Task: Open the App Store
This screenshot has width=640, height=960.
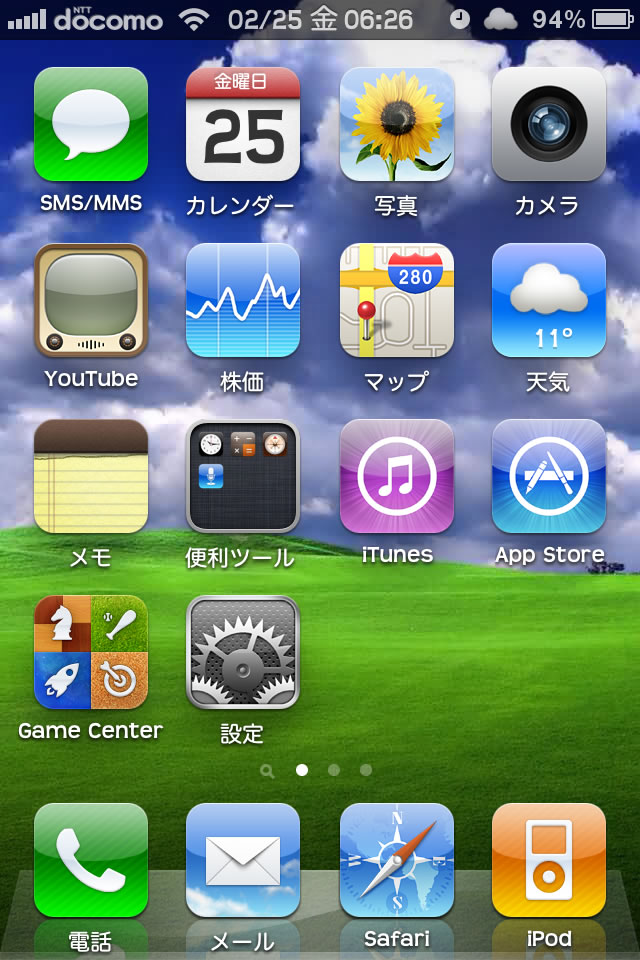Action: (549, 476)
